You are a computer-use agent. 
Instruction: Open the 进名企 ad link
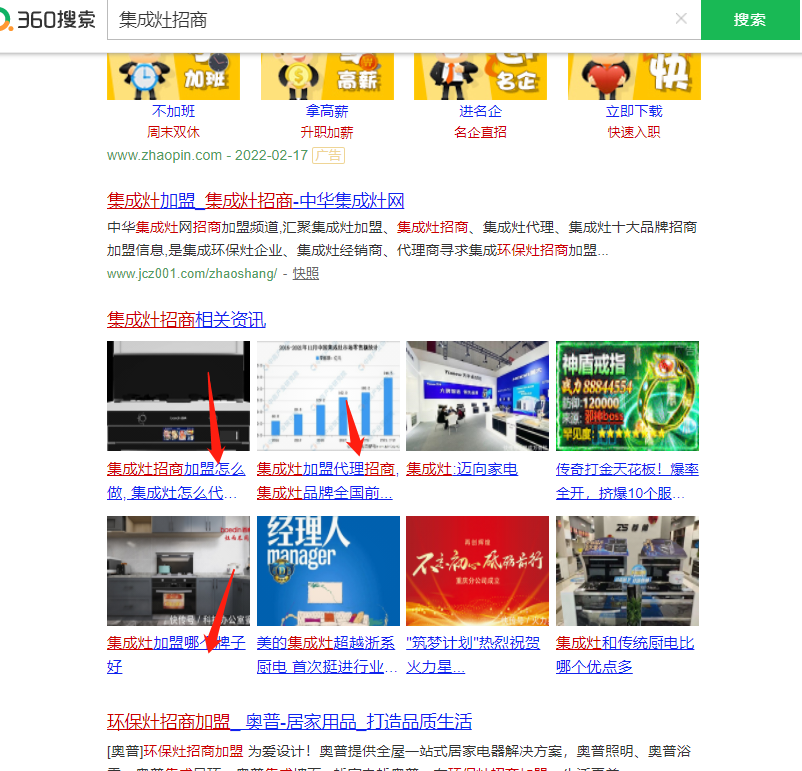click(480, 111)
